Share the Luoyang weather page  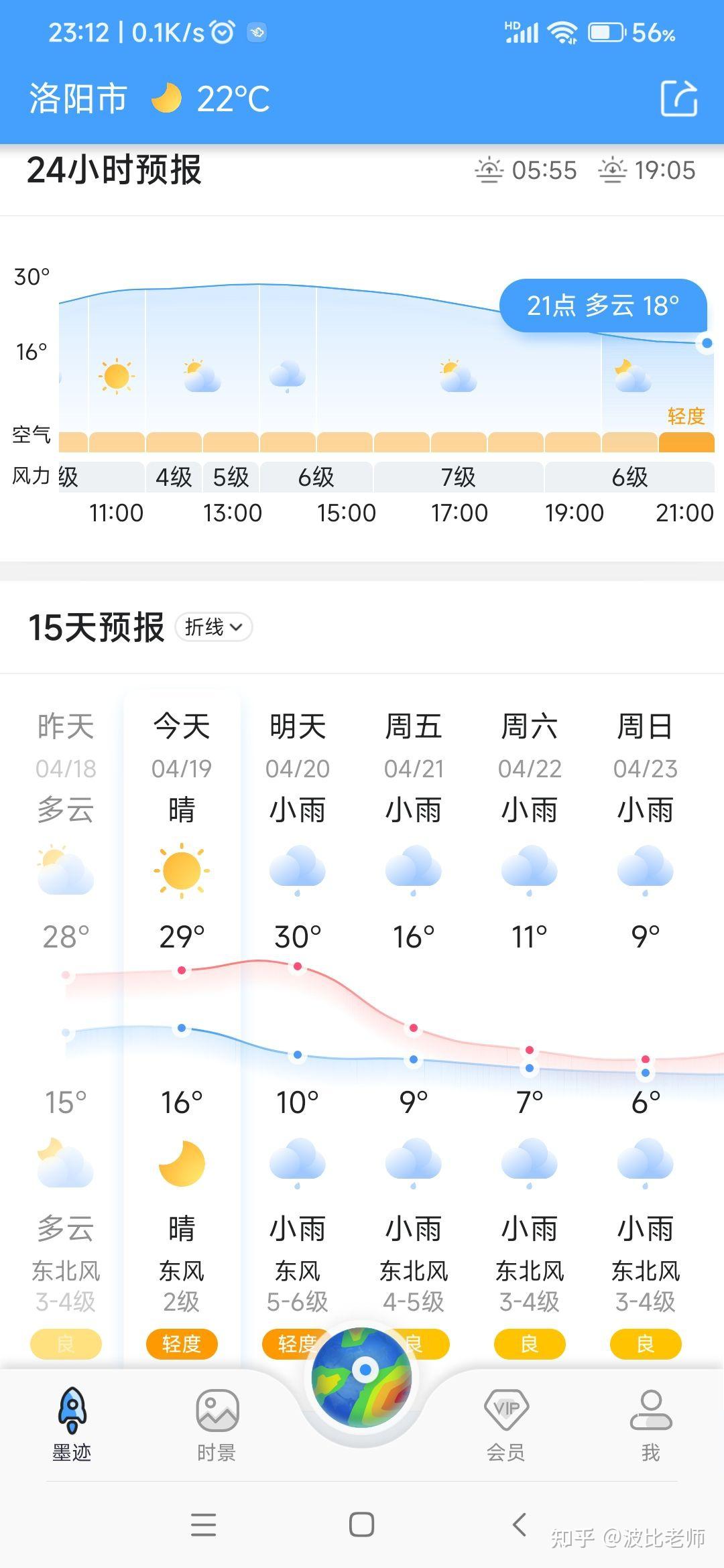(679, 99)
